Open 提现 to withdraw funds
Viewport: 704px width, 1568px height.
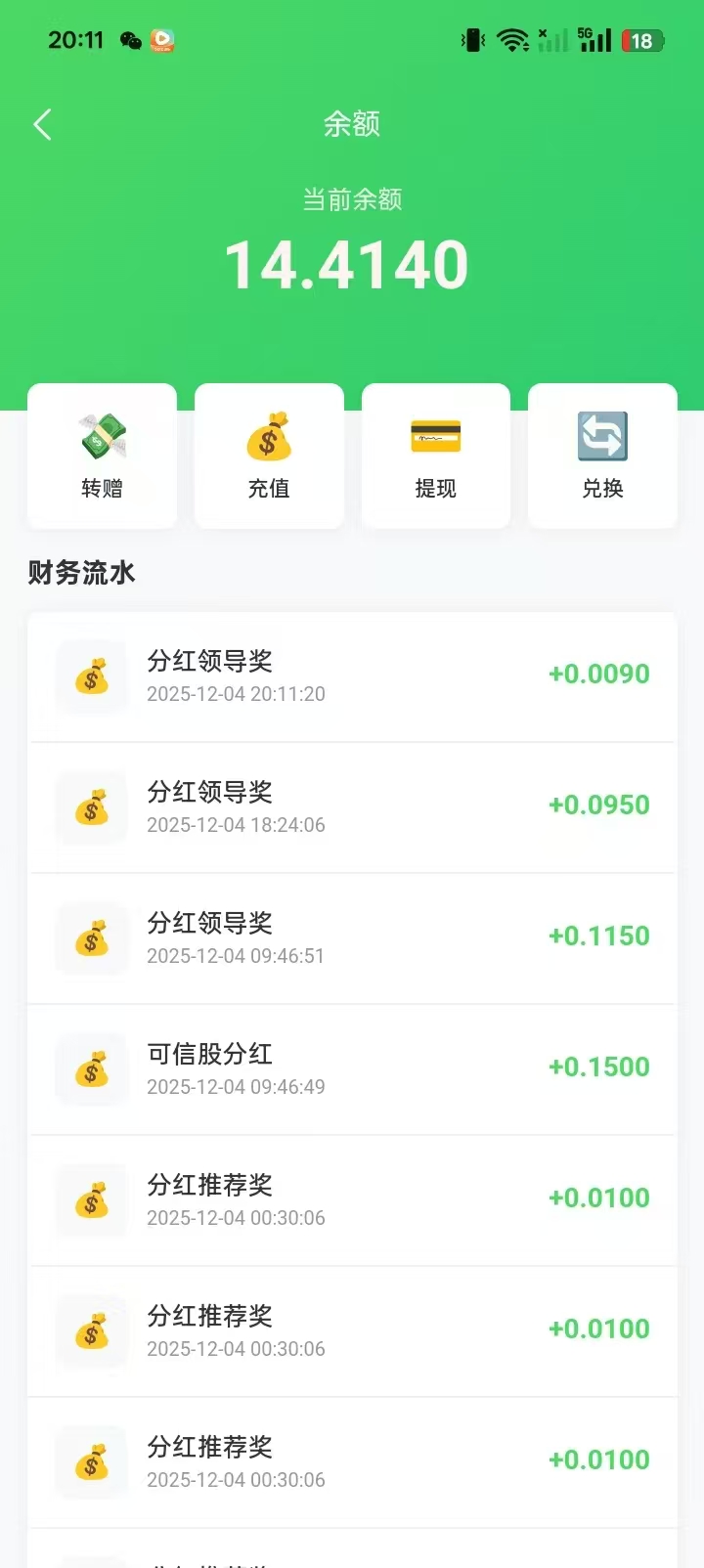436,456
